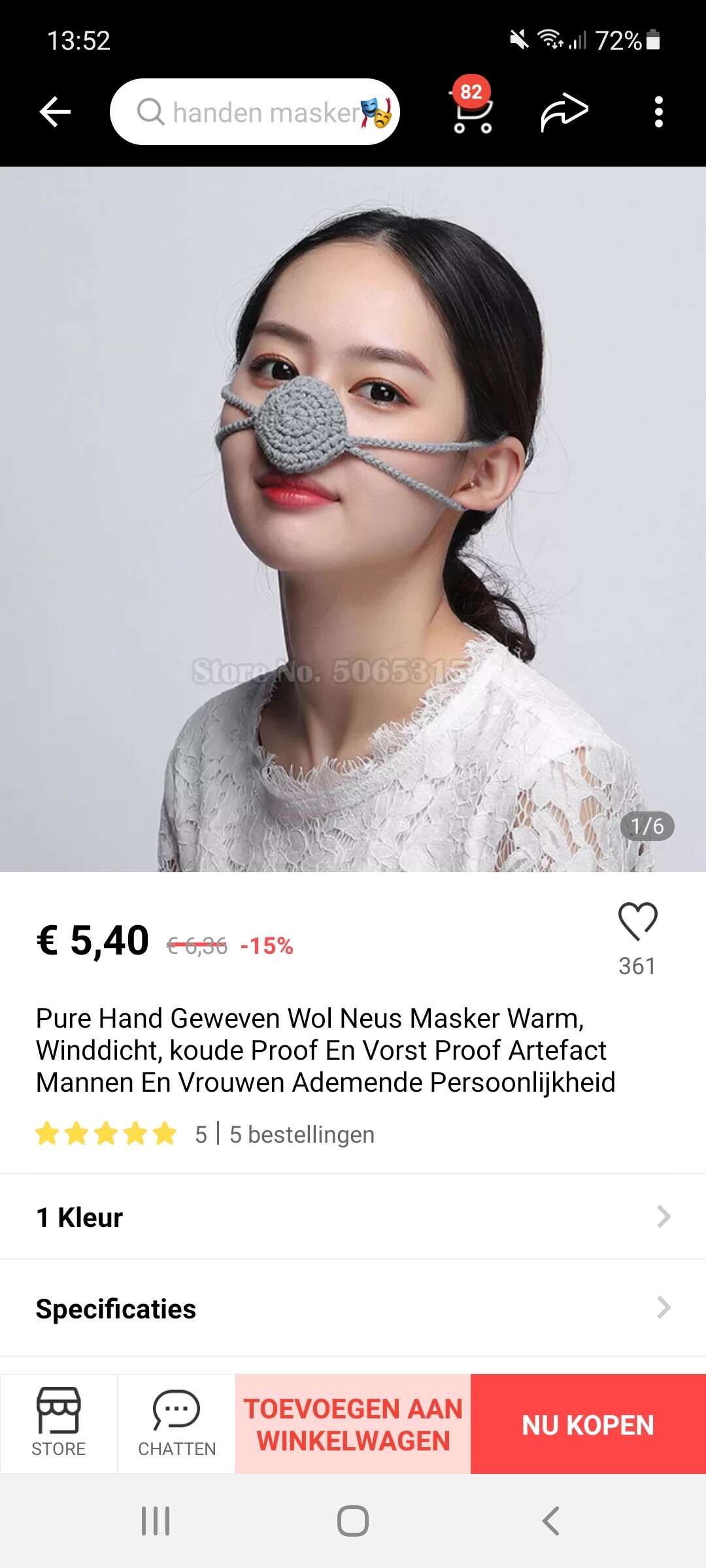Tap the system home button
Viewport: 706px width, 1568px height.
tap(353, 1521)
